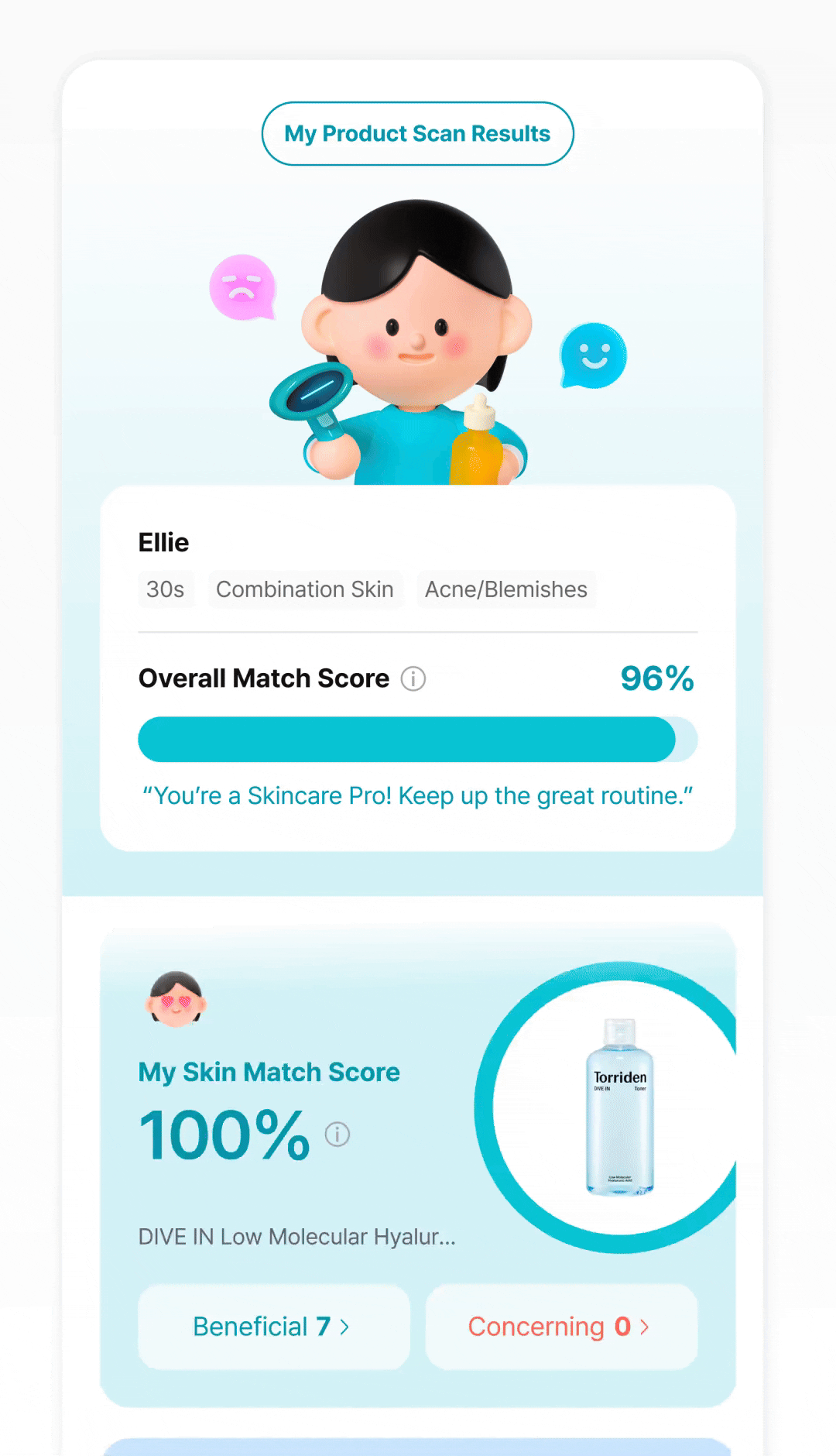Open info icon beside Overall Match Score

pyautogui.click(x=413, y=678)
